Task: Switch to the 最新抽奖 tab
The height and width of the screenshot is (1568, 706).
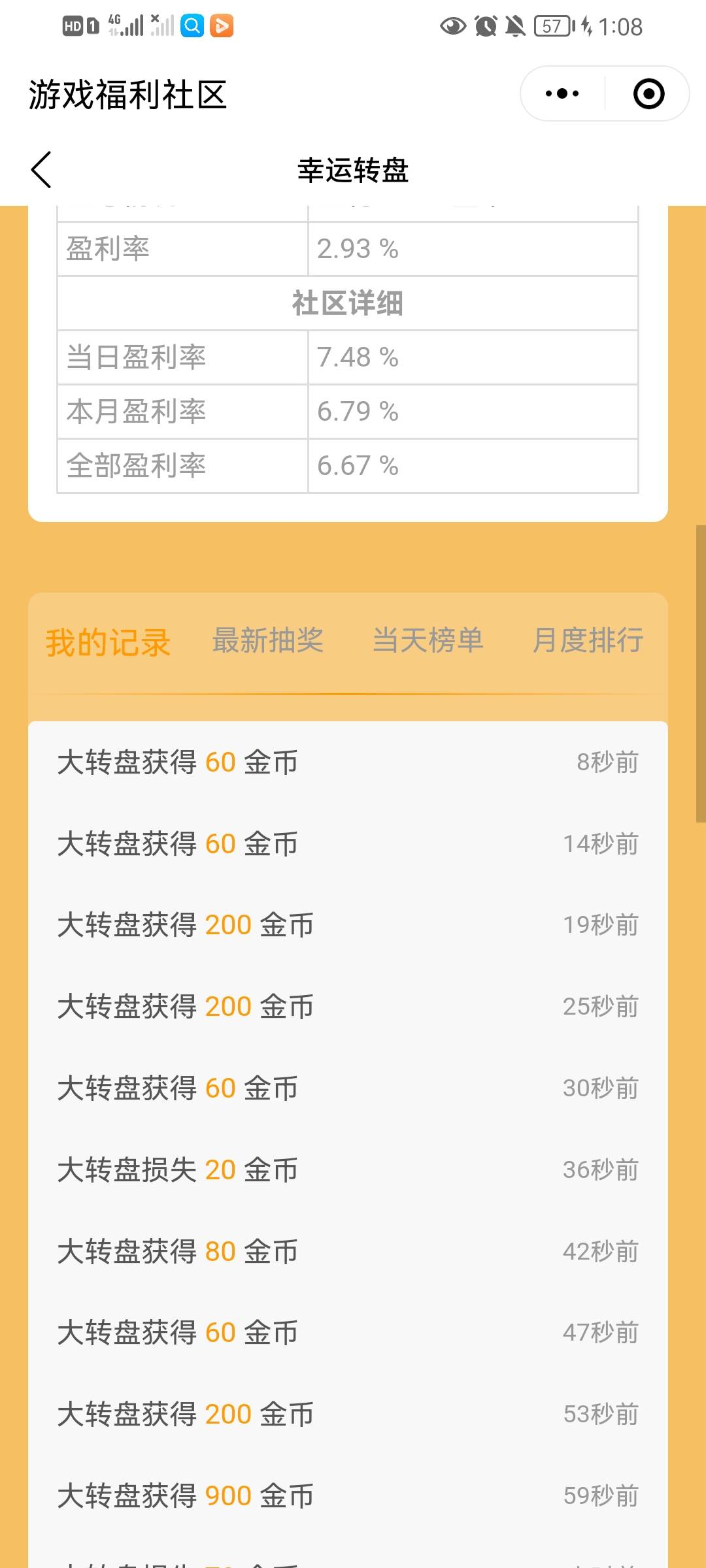Action: point(268,640)
